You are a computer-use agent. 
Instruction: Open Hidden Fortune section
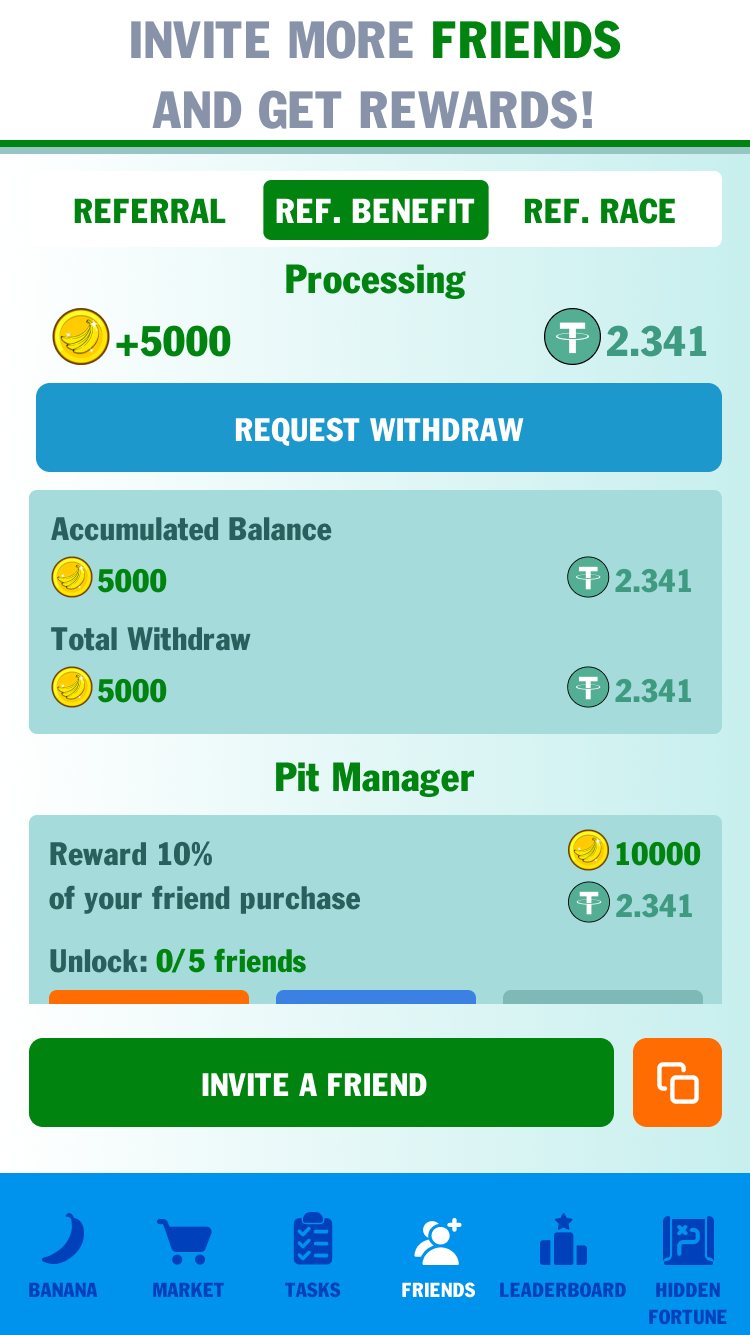click(688, 1260)
